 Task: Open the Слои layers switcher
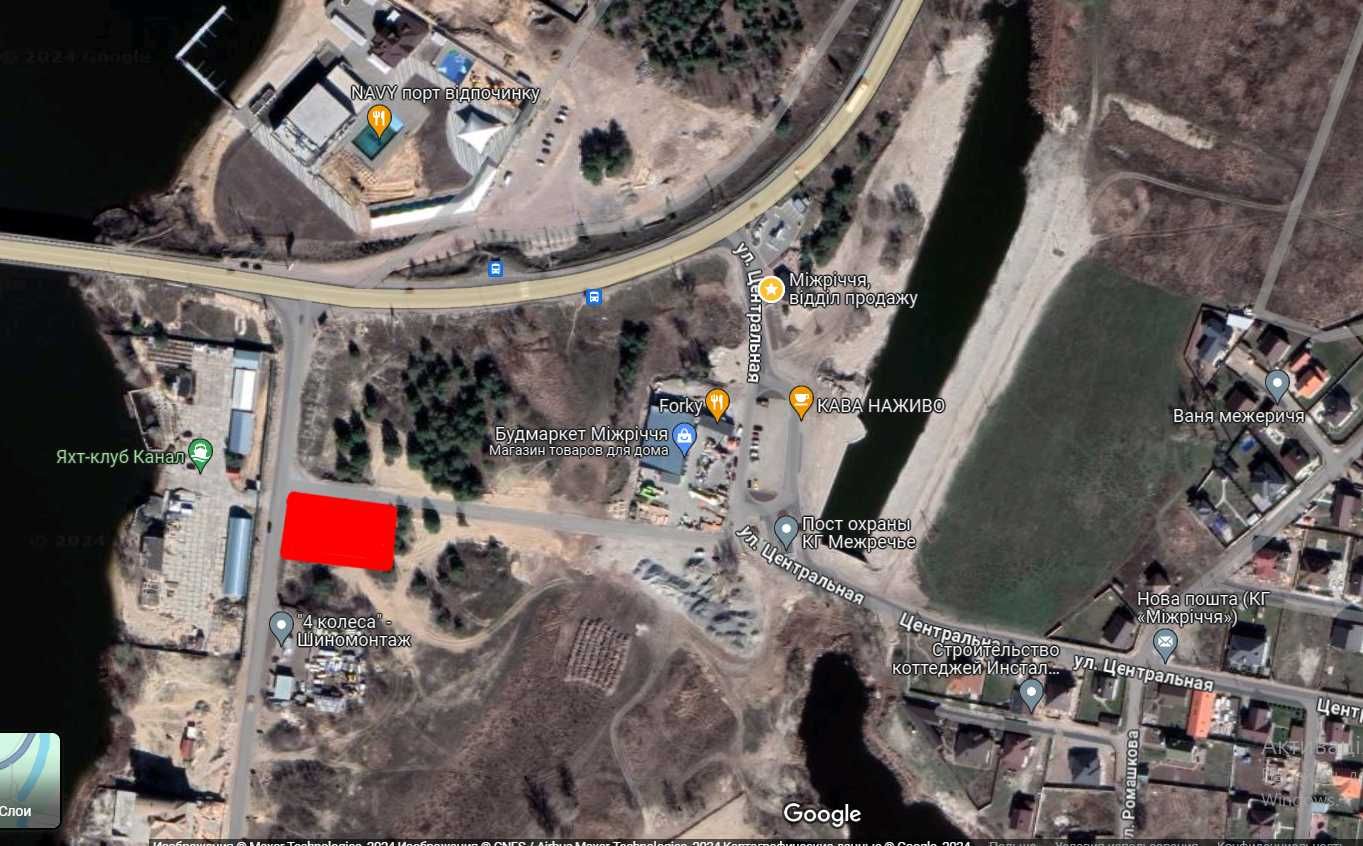click(30, 779)
